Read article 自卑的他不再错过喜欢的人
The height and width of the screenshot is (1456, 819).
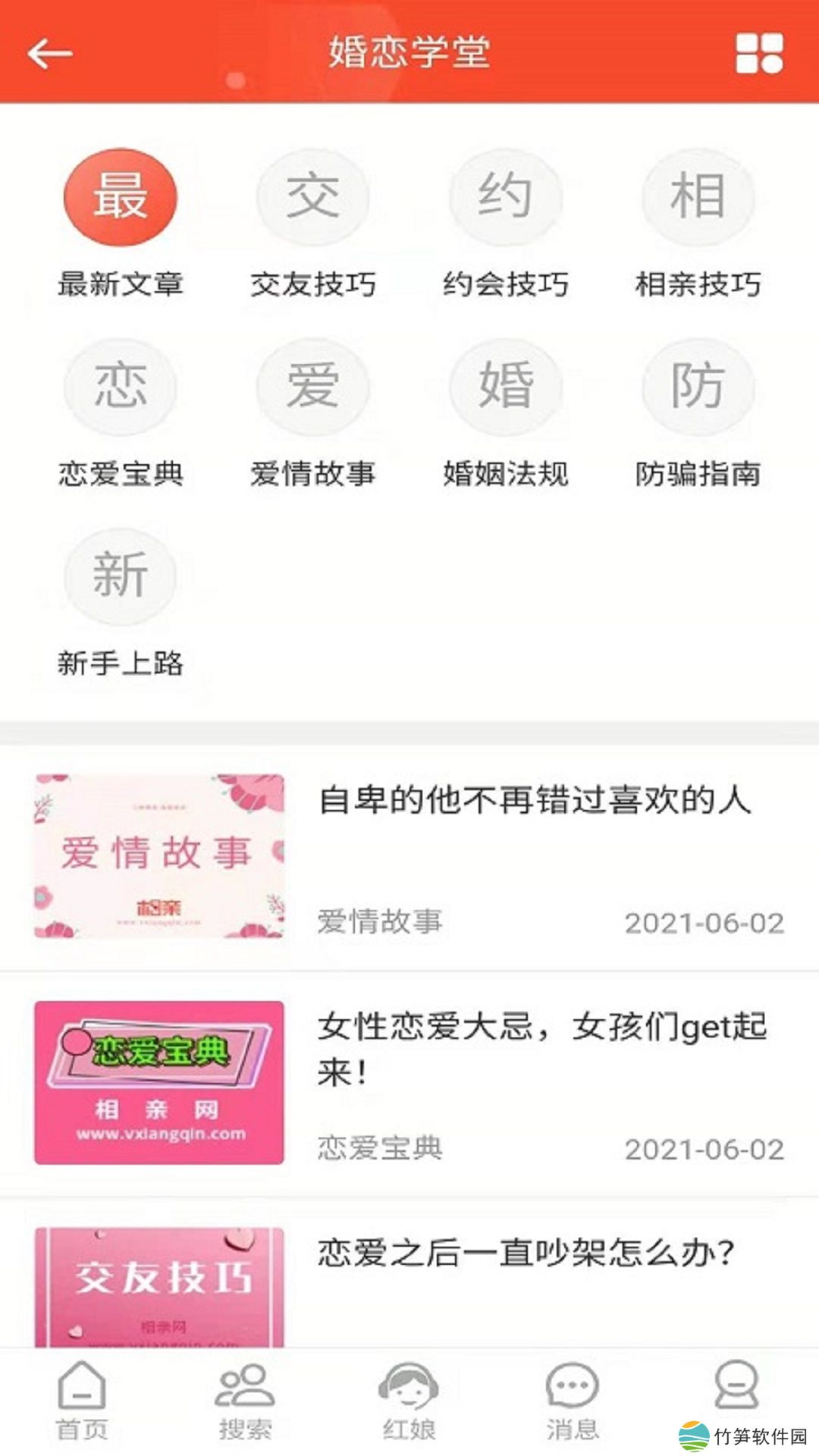pyautogui.click(x=535, y=801)
